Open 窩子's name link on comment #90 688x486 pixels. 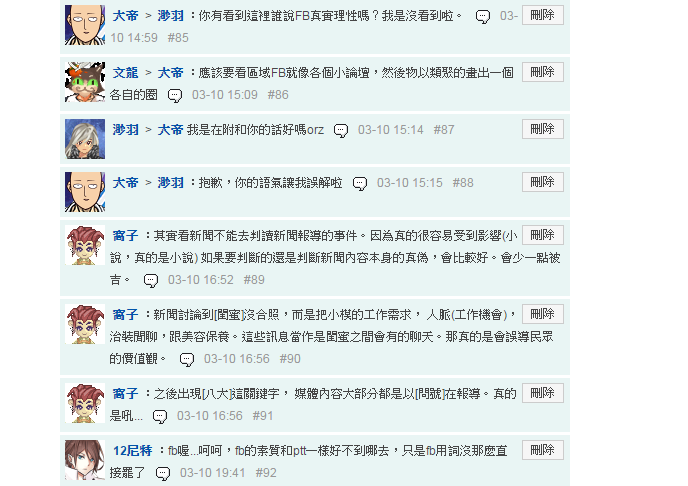pyautogui.click(x=125, y=314)
